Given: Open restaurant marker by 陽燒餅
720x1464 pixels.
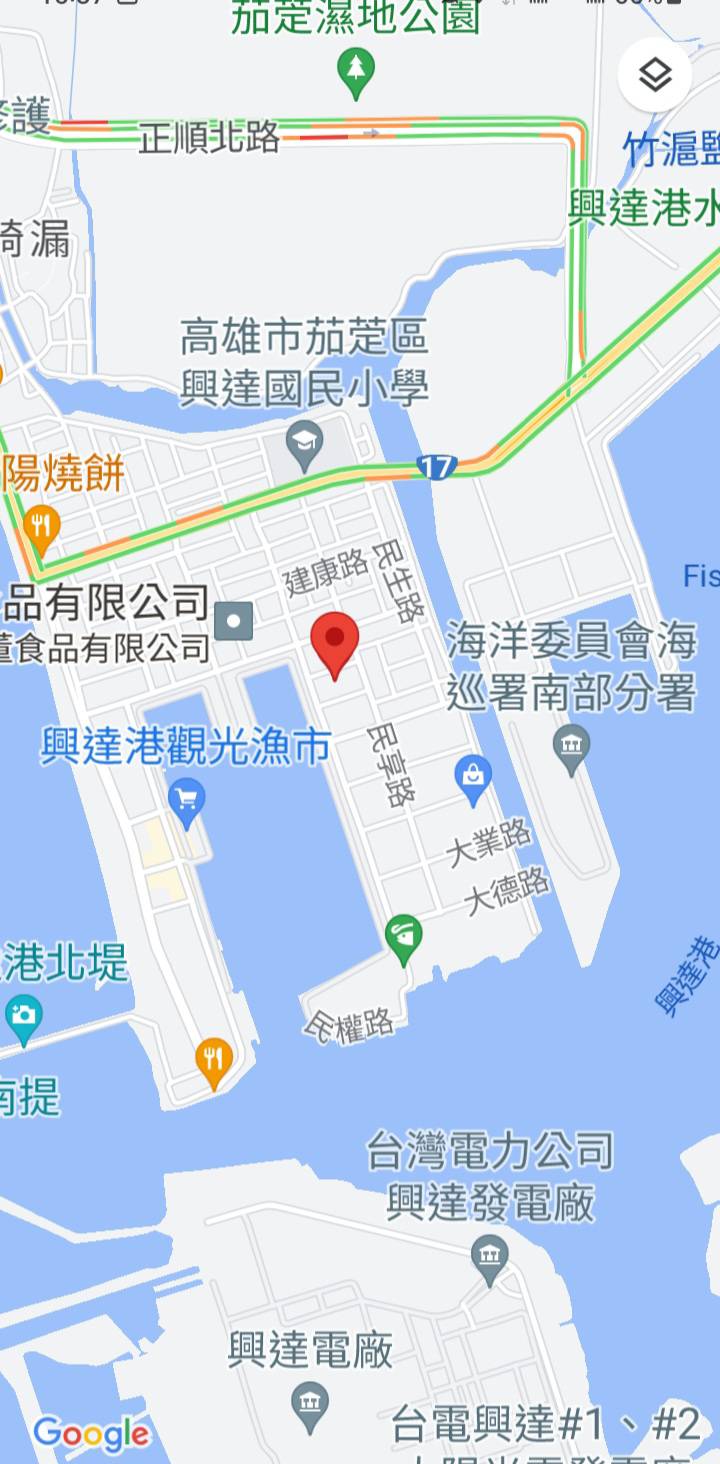Looking at the screenshot, I should (x=40, y=525).
